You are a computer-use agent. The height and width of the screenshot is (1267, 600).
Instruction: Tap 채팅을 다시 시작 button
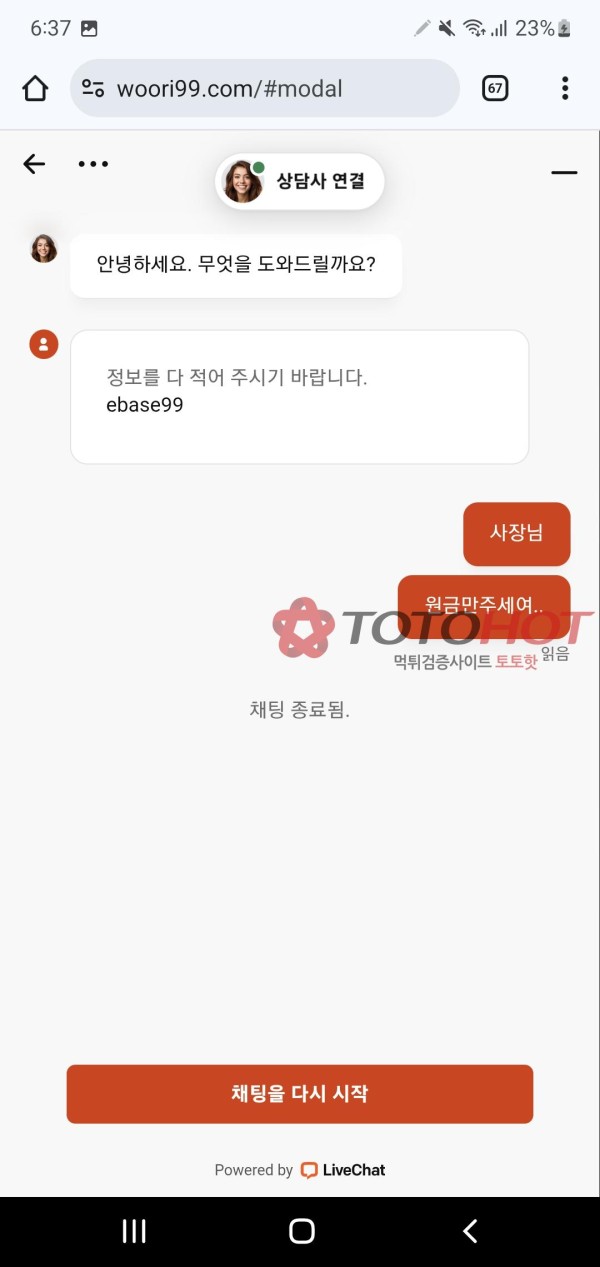point(300,1093)
